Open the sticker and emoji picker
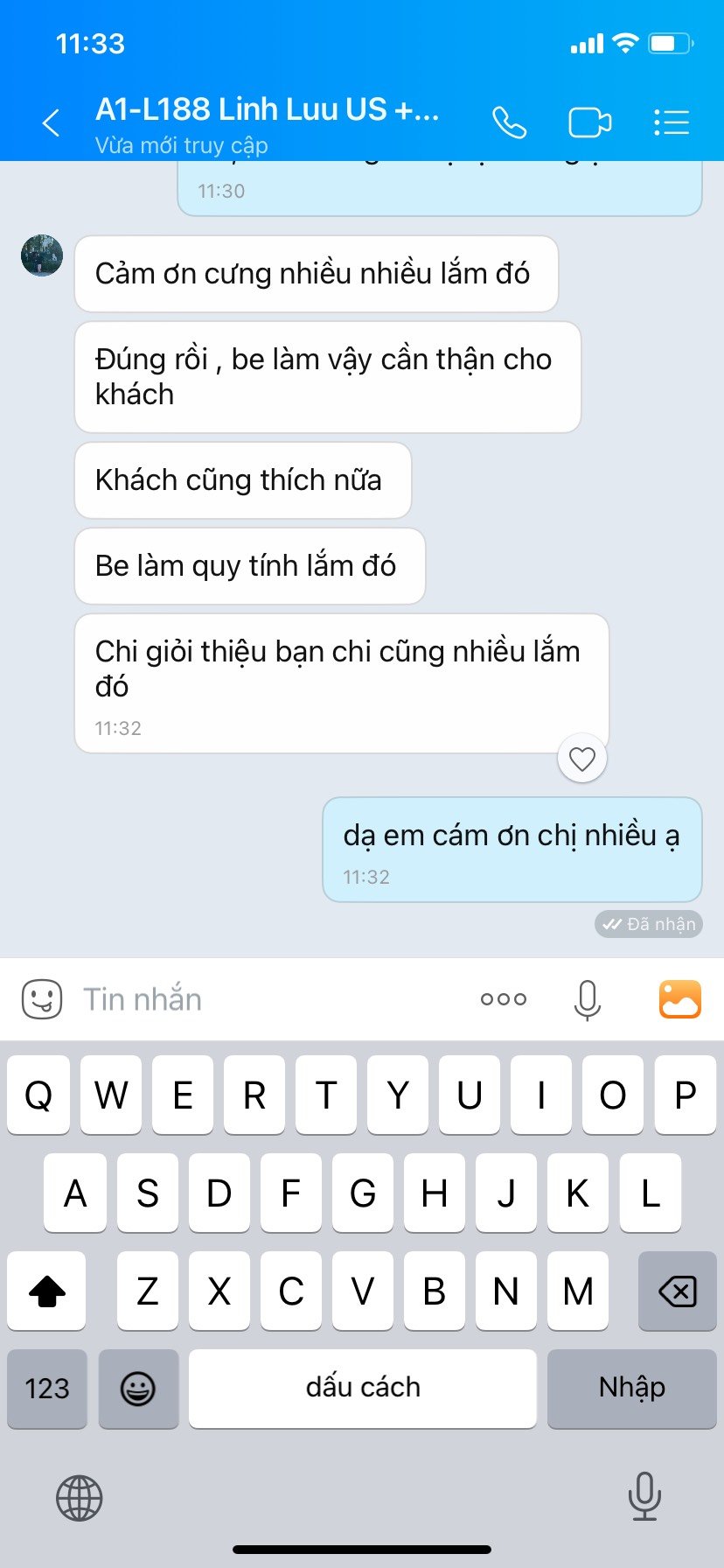 [x=41, y=998]
